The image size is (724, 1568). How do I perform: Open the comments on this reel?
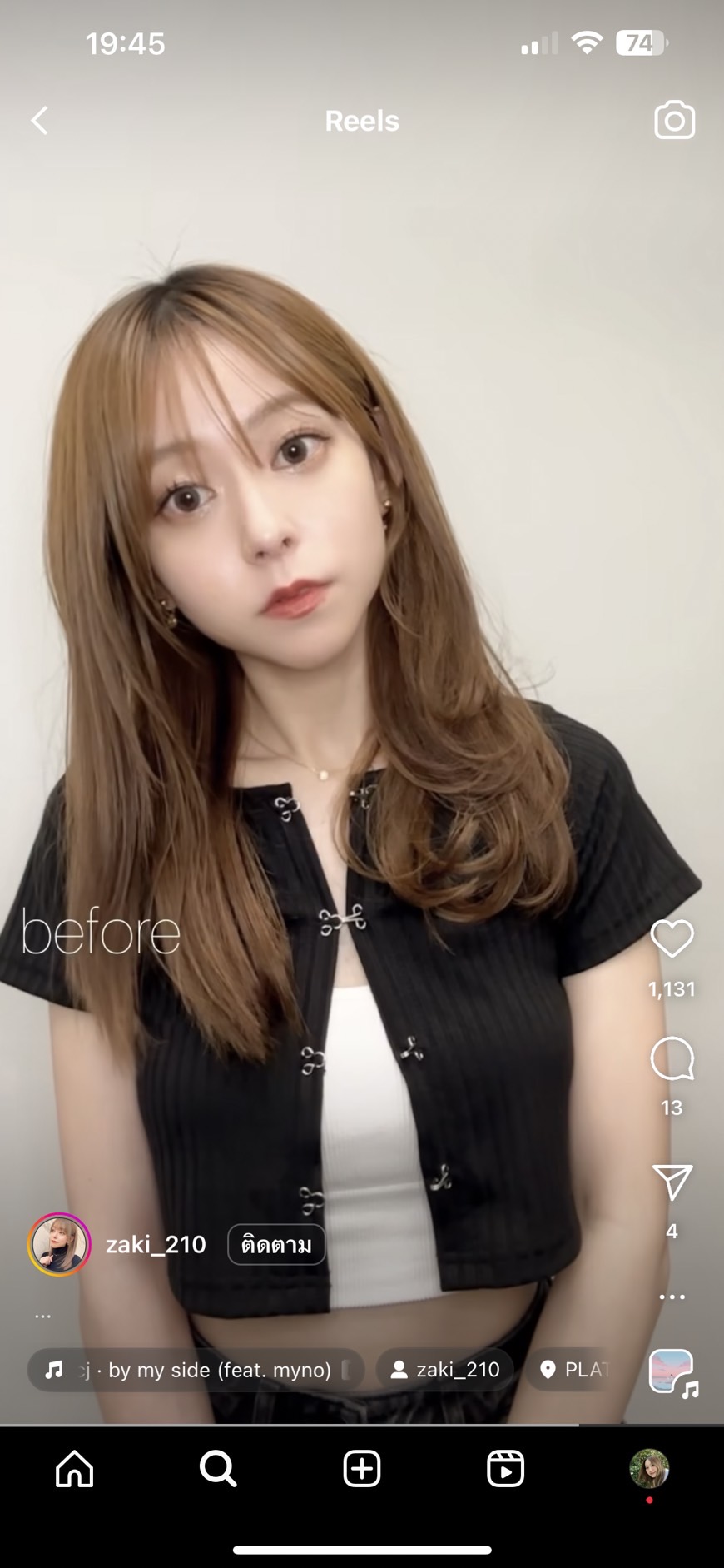[672, 1059]
